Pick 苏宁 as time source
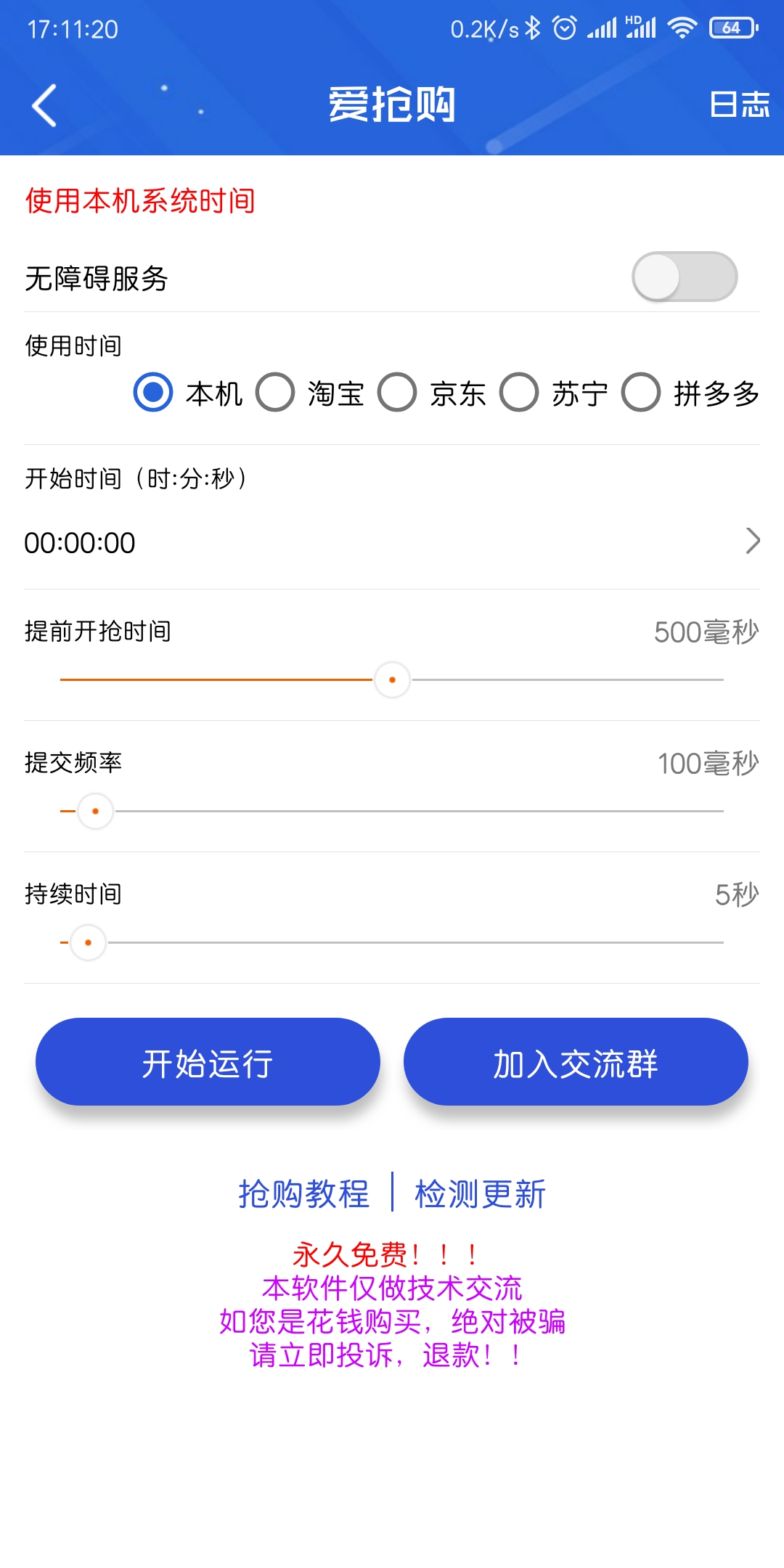Screen dimensions: 784x1568 click(x=519, y=393)
